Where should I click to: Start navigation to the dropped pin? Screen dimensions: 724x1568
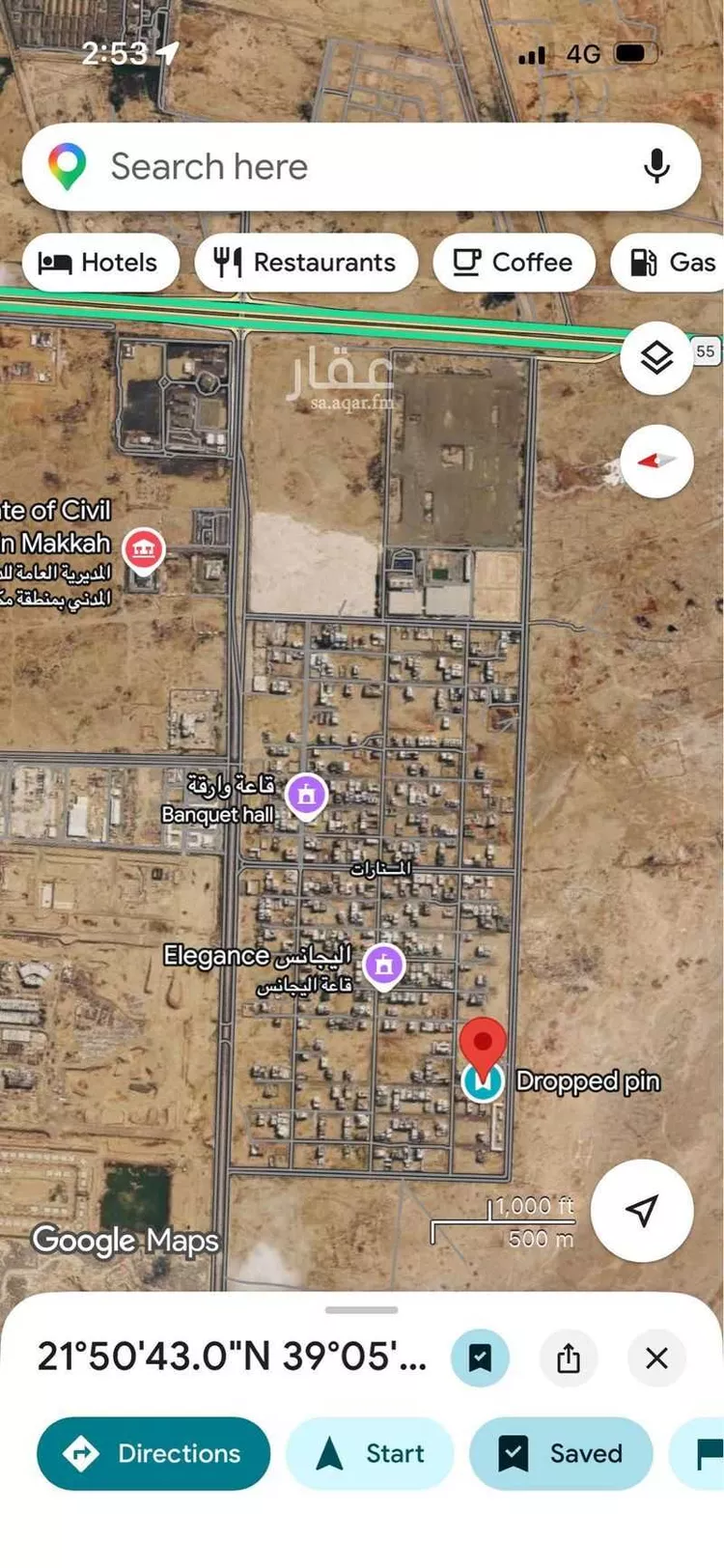[x=370, y=1453]
